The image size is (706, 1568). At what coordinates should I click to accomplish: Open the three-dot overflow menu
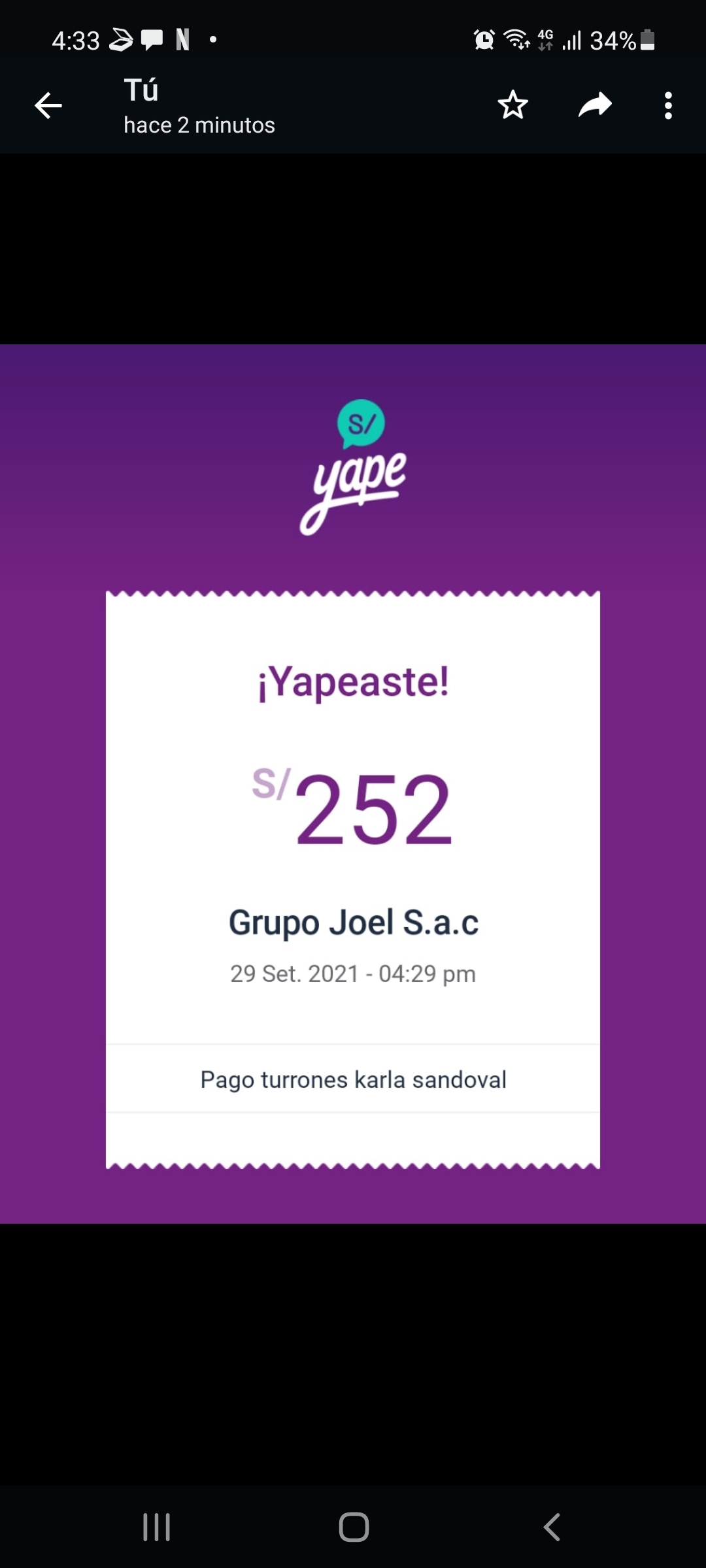[667, 105]
